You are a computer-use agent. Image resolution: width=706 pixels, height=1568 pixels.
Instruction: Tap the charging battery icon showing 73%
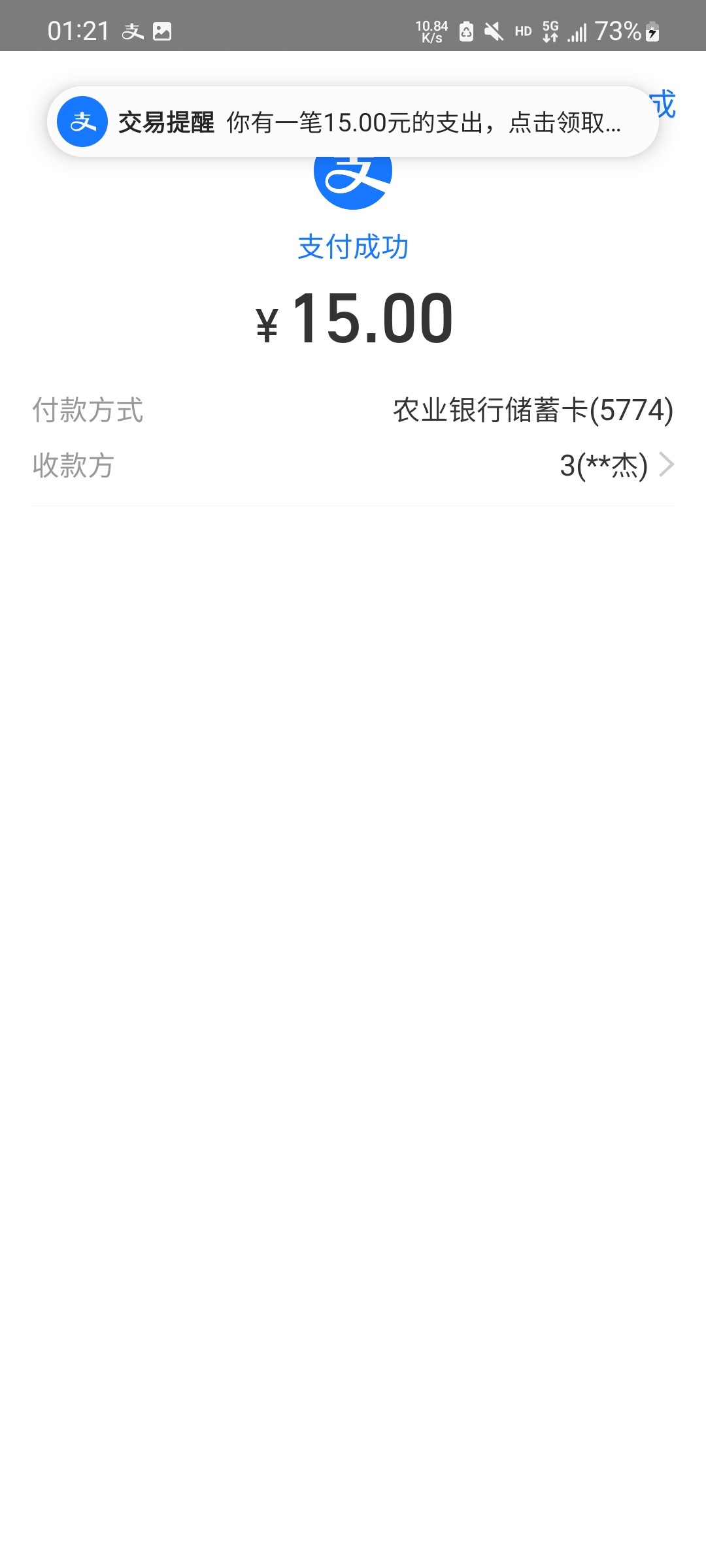(x=651, y=31)
